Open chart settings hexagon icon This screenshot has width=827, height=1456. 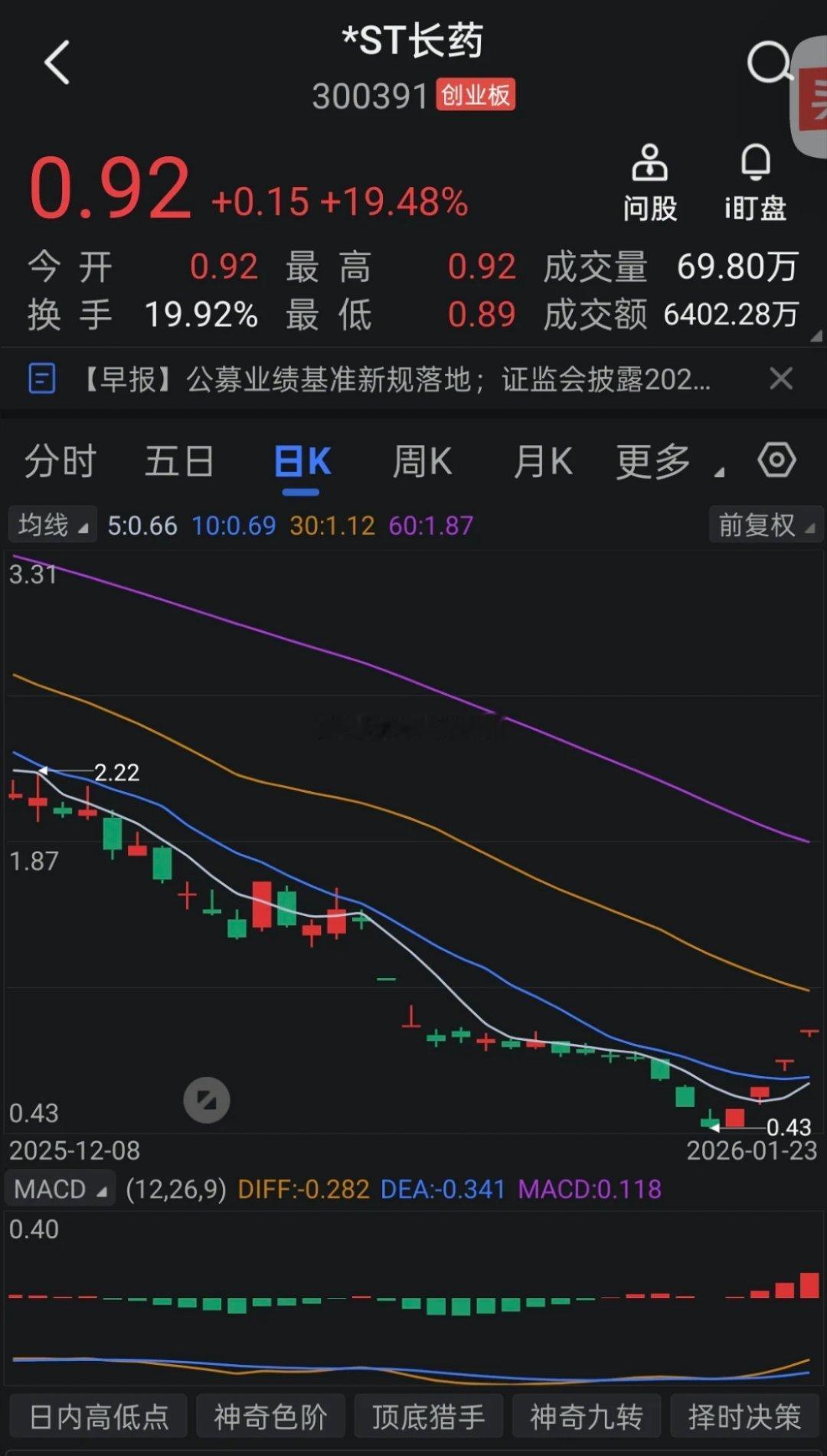click(x=776, y=461)
